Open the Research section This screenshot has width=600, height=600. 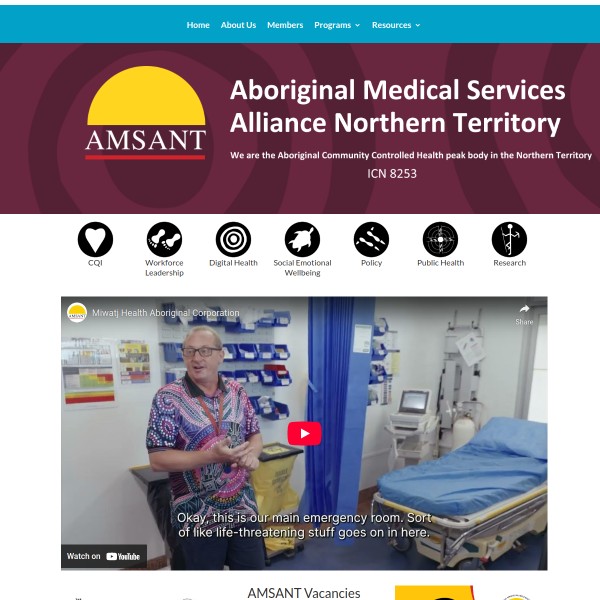(x=509, y=240)
